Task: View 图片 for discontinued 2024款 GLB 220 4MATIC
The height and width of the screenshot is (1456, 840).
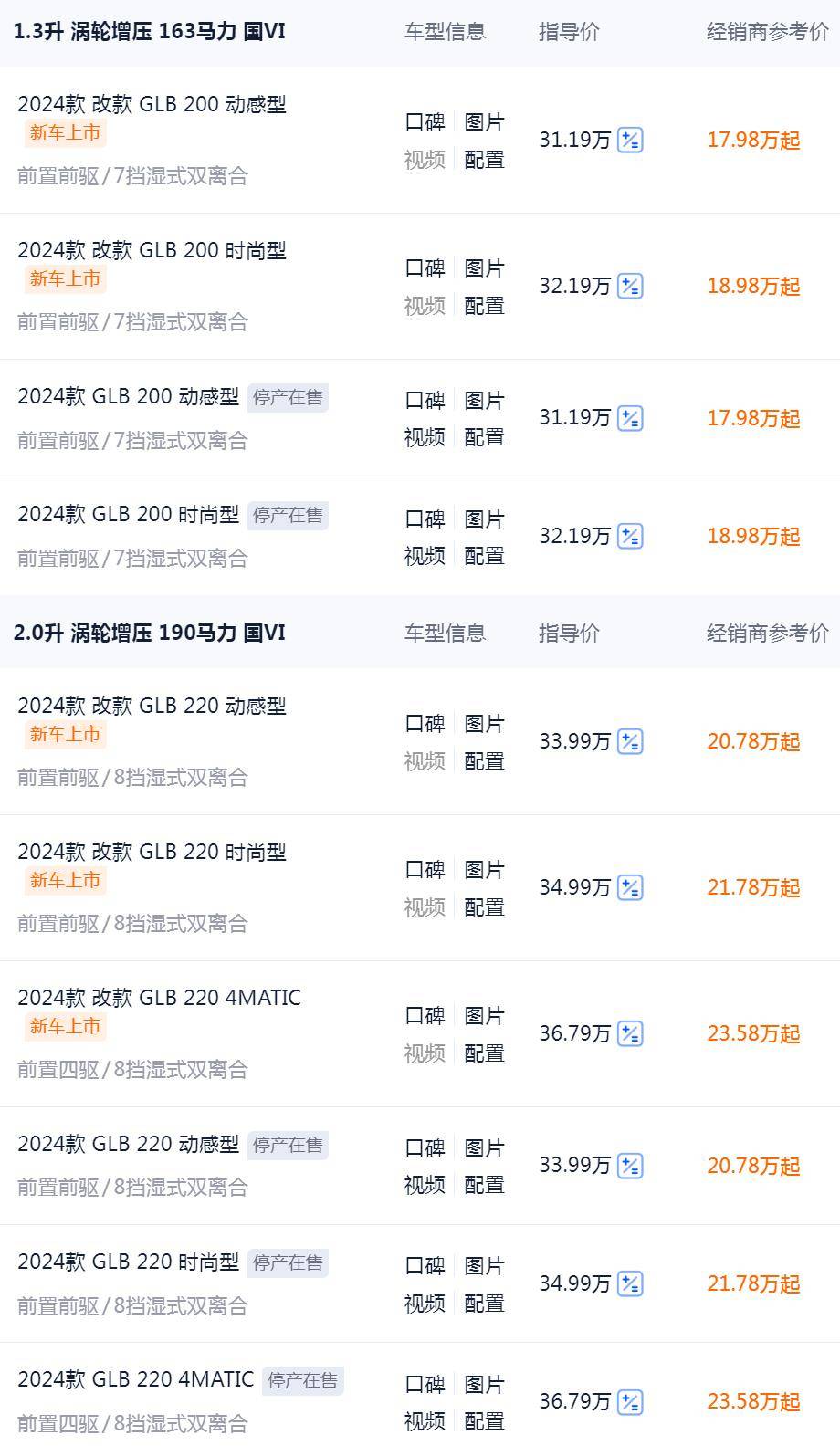Action: click(484, 1385)
